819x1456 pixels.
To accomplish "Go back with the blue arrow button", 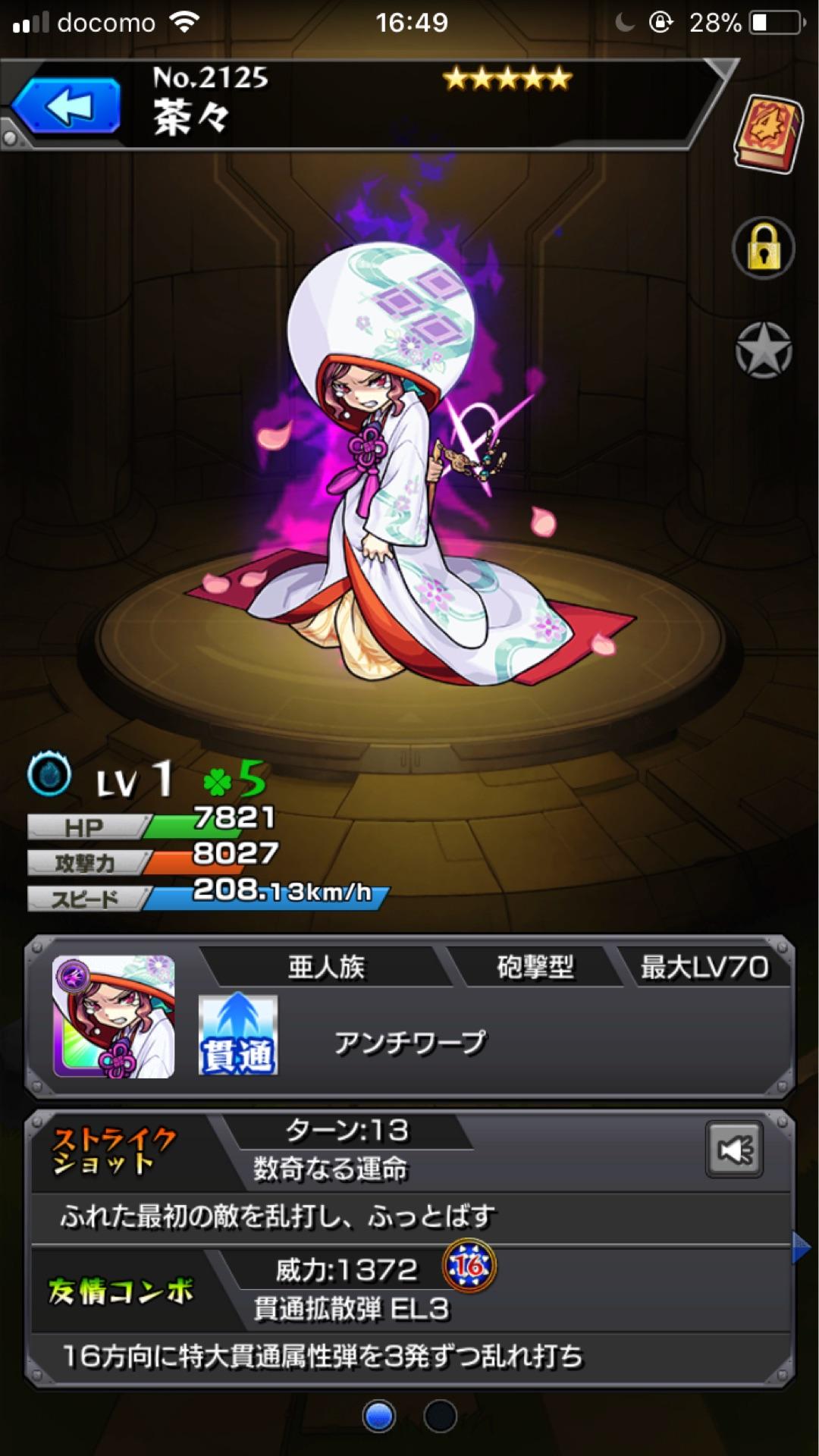I will pos(67,106).
